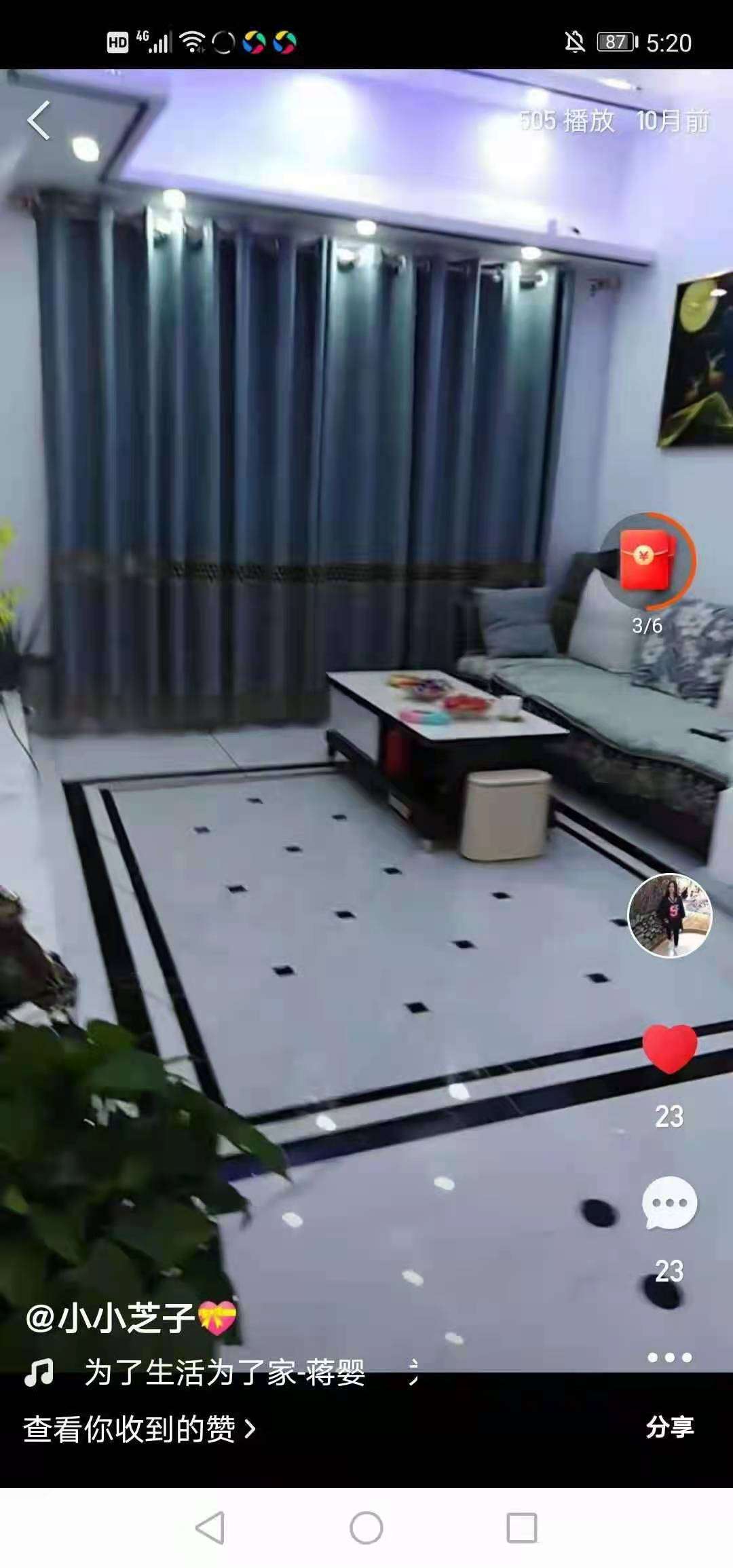The height and width of the screenshot is (1568, 733).
Task: Open the red envelope reward timer
Action: (647, 561)
